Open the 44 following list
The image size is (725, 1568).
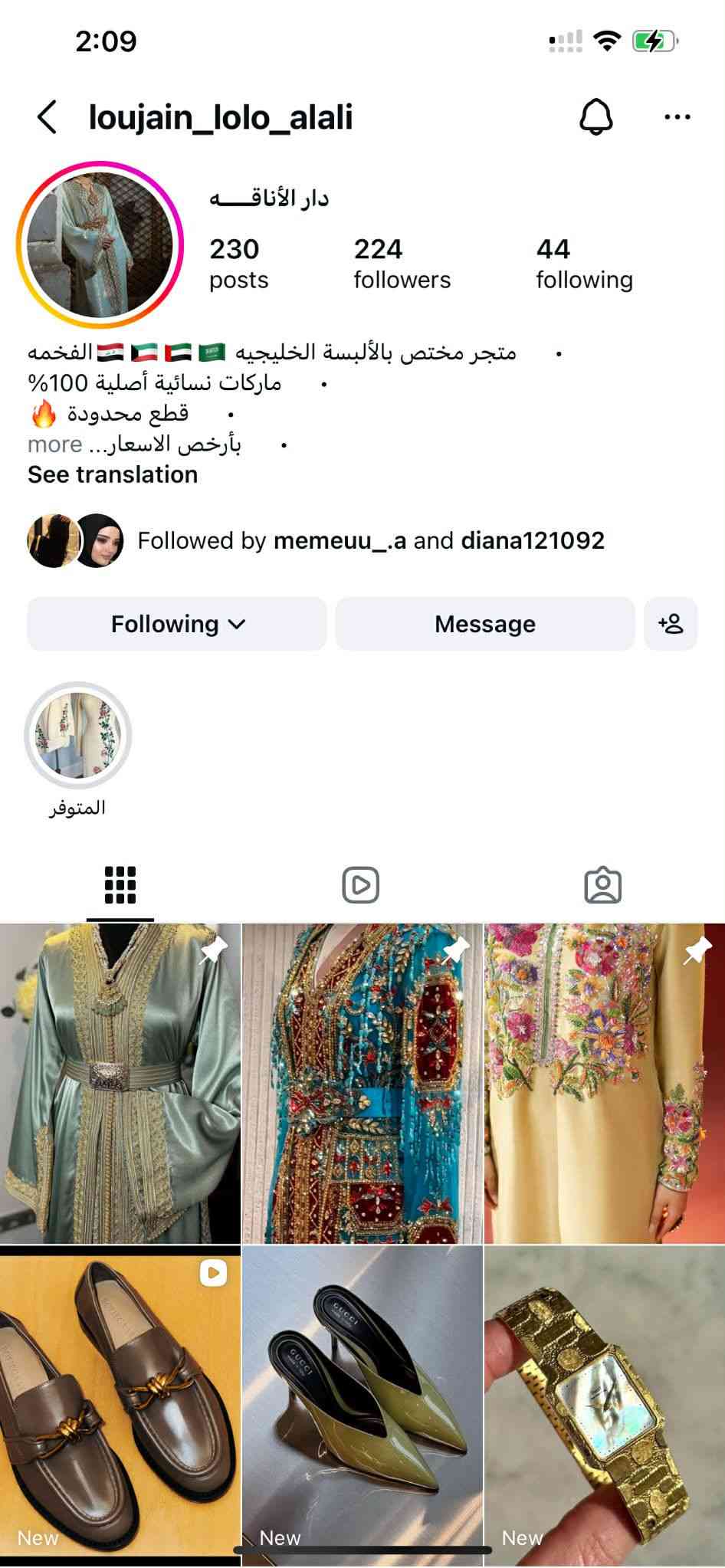pos(584,264)
